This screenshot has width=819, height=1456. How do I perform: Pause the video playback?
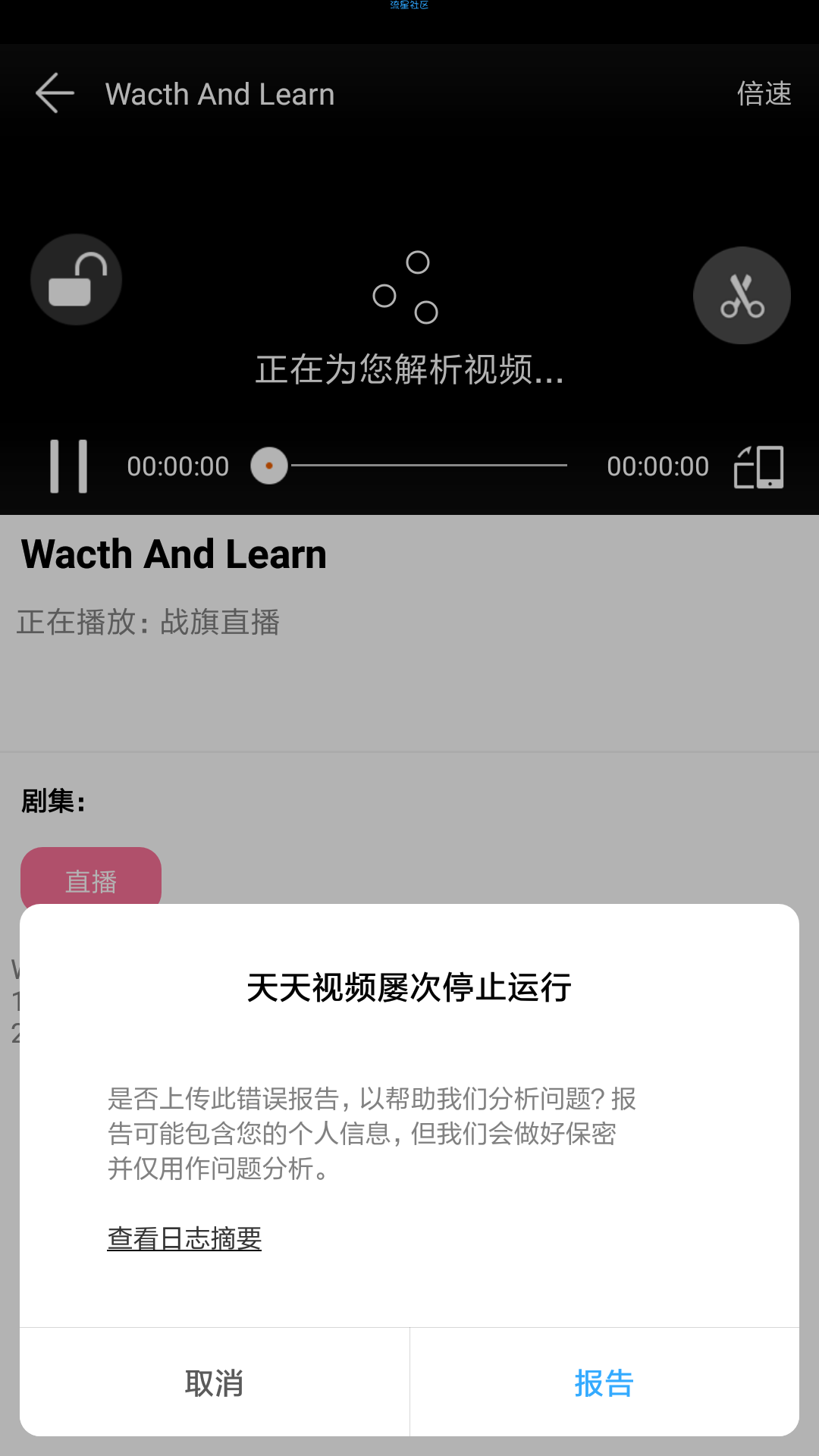(x=69, y=466)
